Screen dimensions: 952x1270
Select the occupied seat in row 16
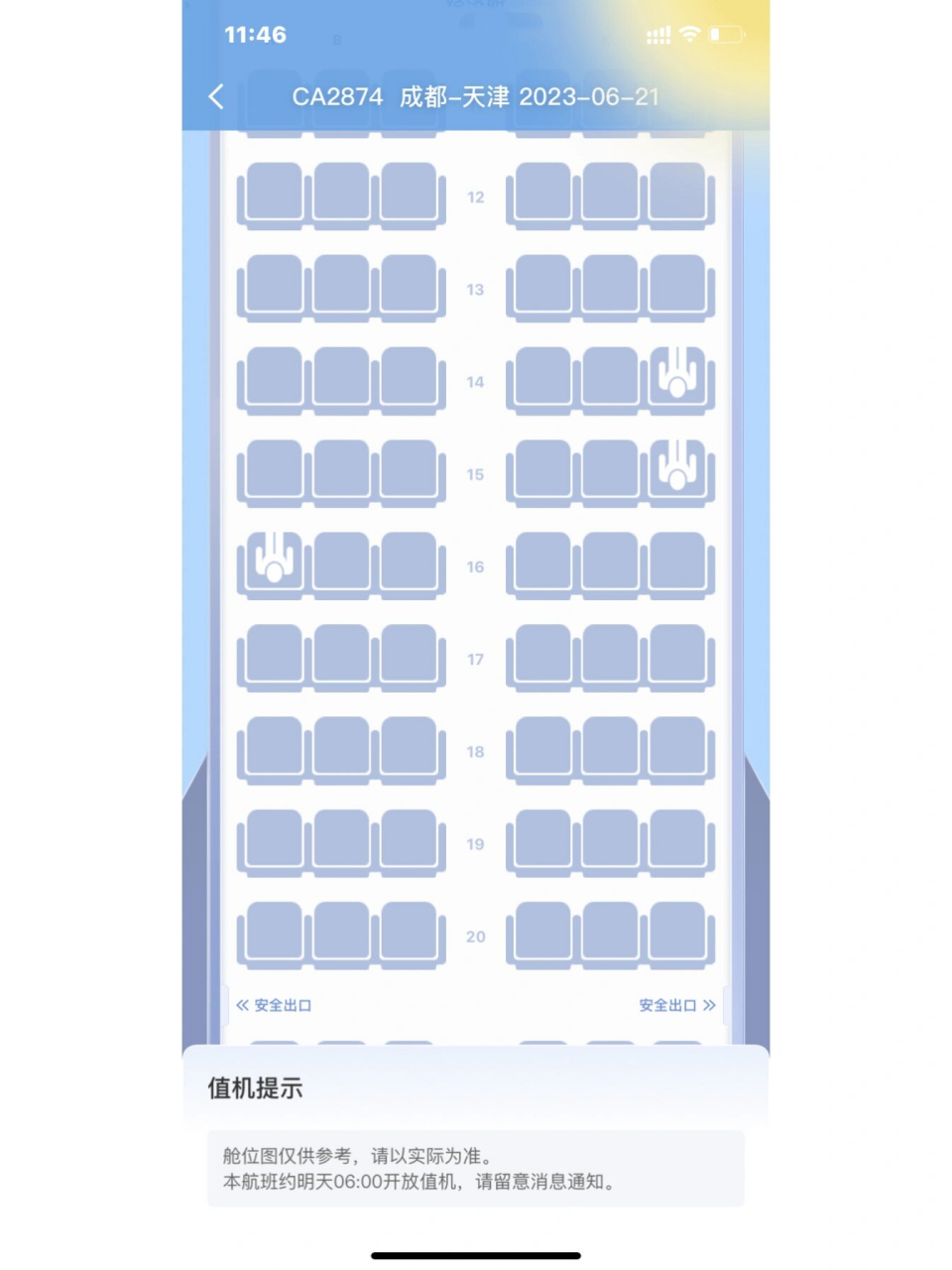pos(274,562)
